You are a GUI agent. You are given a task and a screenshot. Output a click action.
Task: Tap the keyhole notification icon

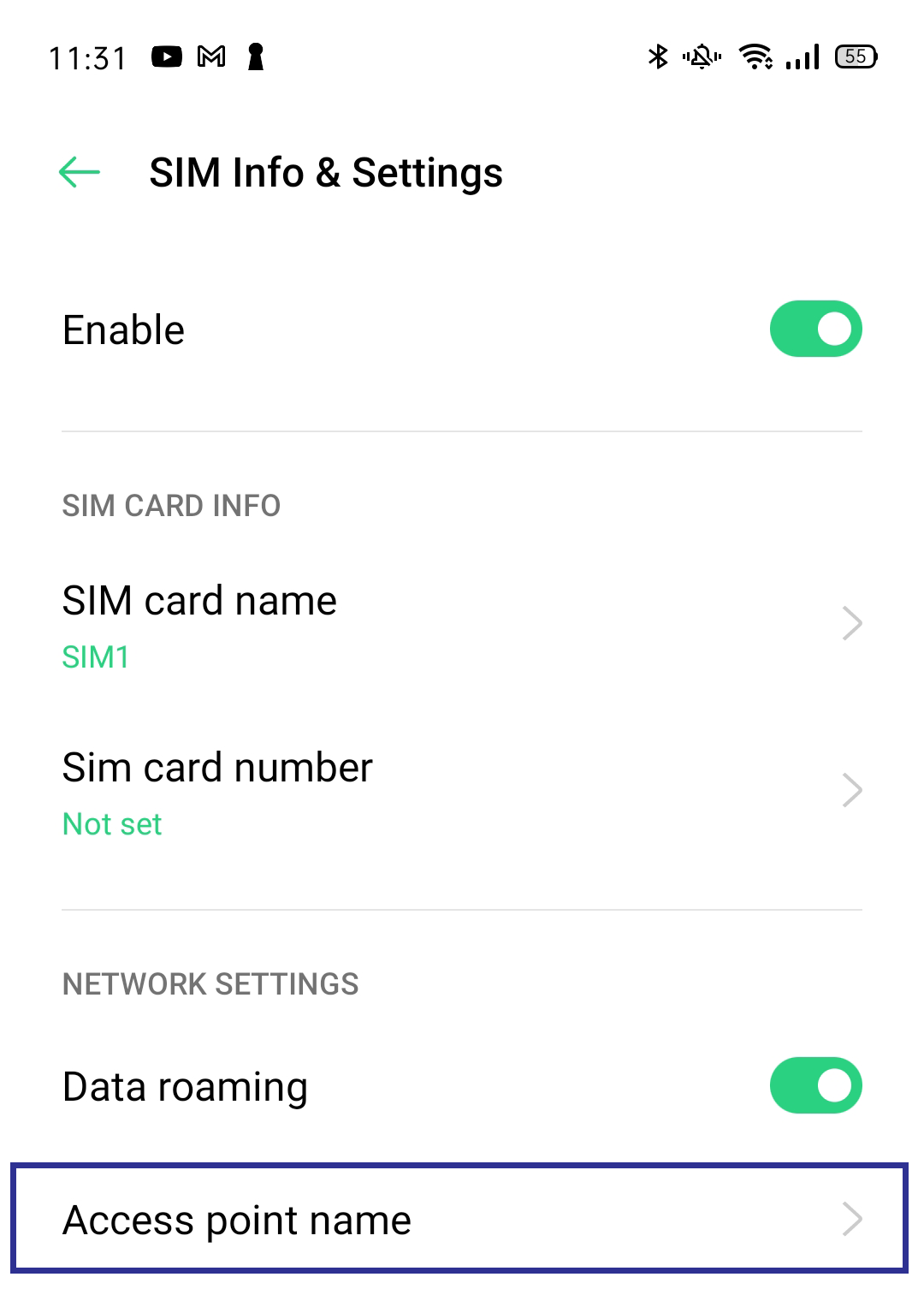click(x=253, y=56)
